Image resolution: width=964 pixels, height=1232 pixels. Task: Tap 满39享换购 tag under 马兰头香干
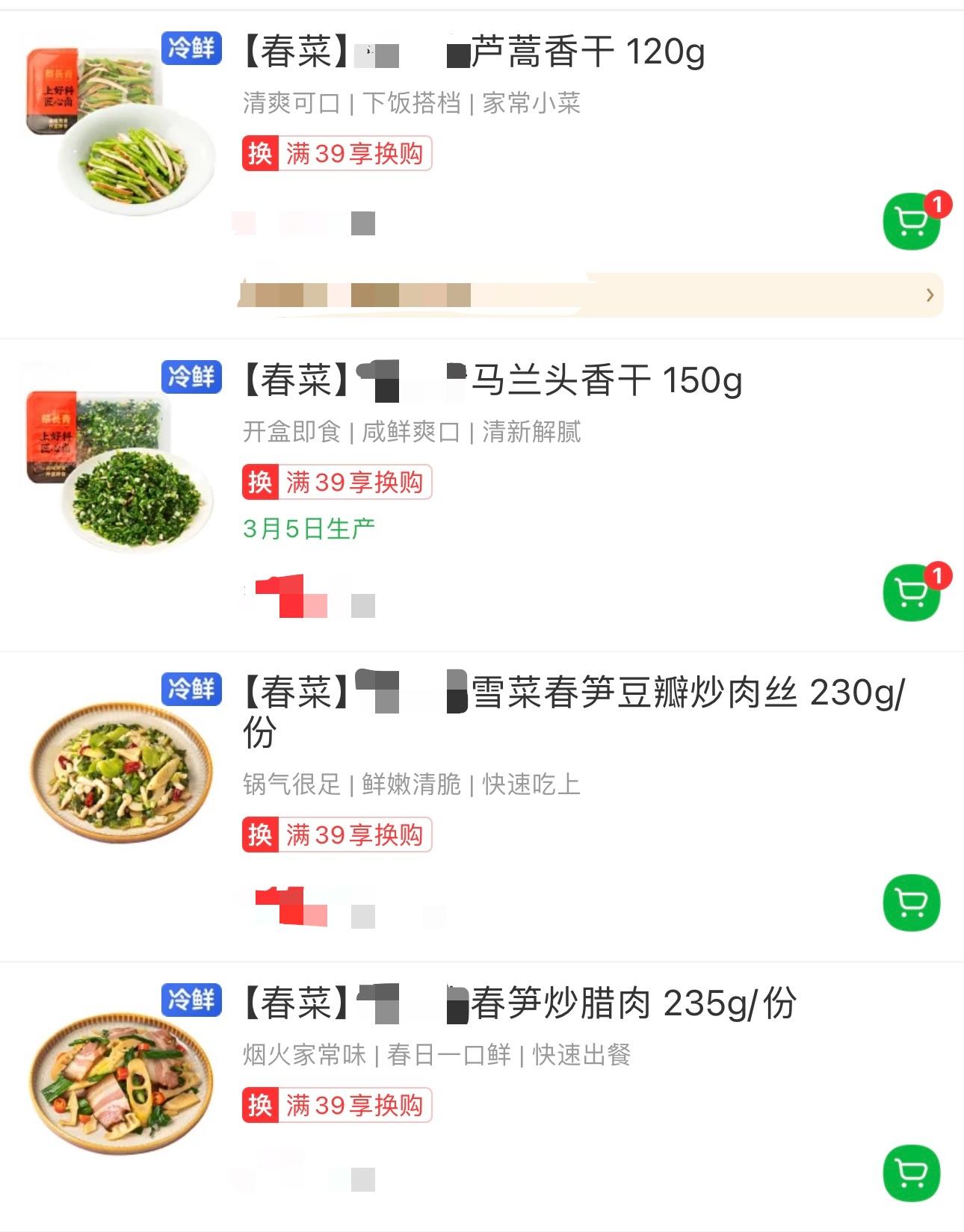(337, 483)
